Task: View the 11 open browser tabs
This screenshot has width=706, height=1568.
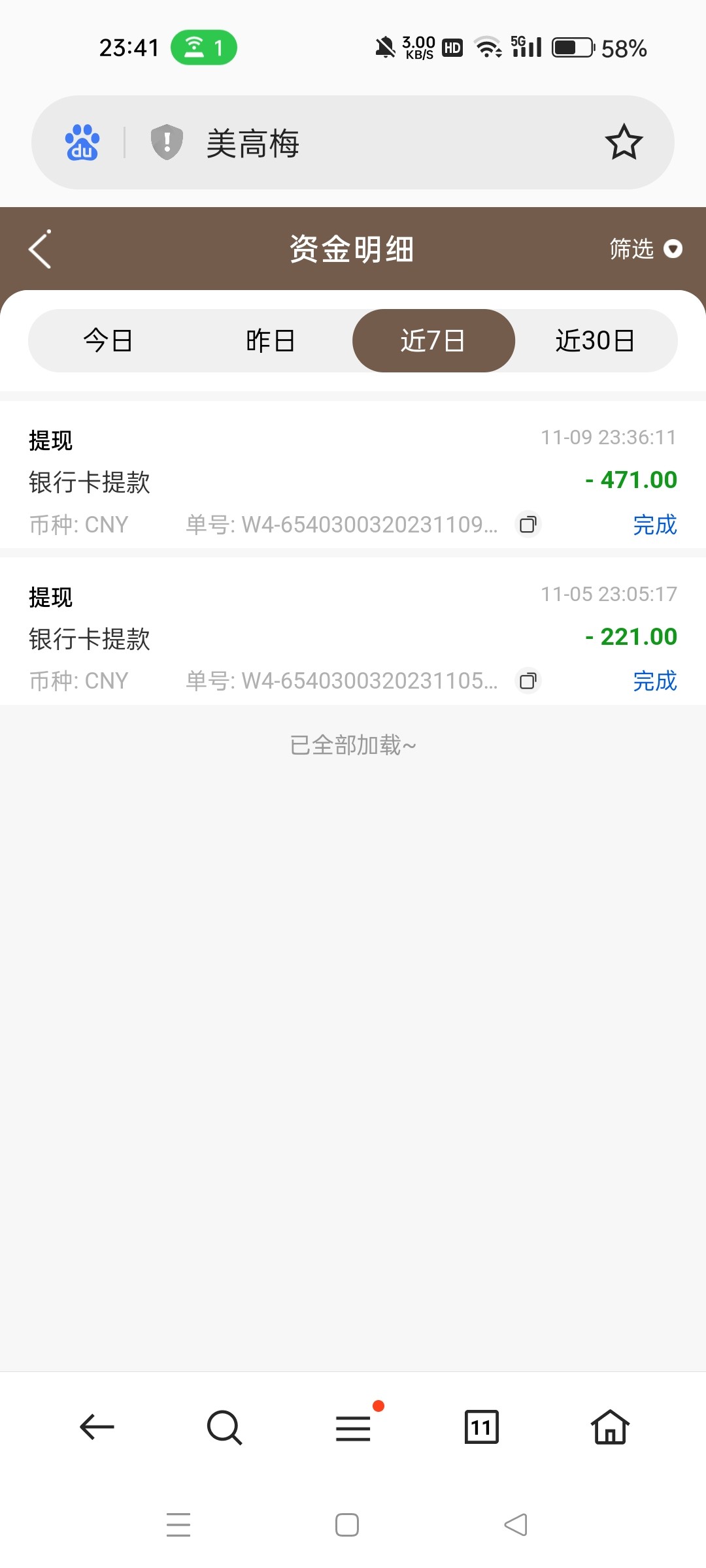Action: coord(481,1427)
